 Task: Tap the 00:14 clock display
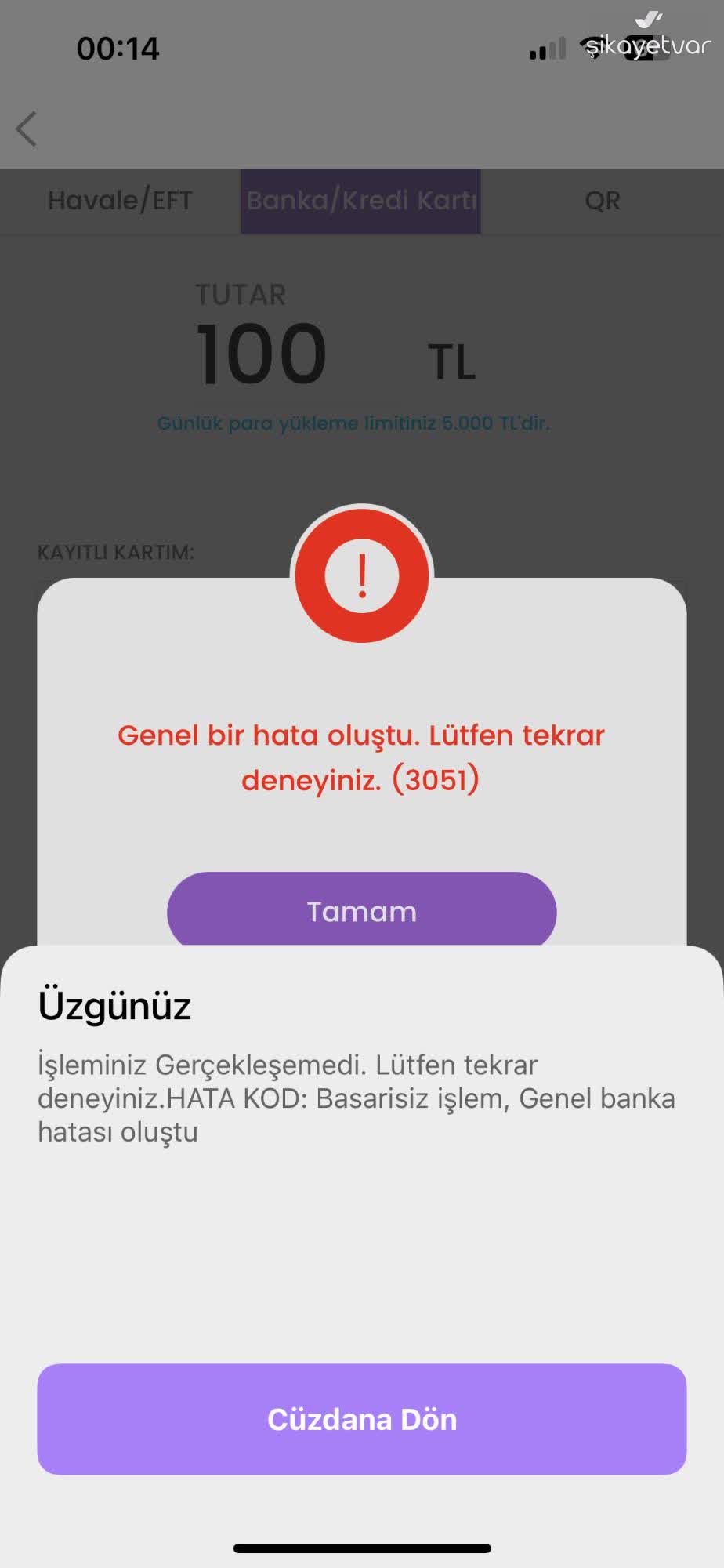tap(118, 47)
